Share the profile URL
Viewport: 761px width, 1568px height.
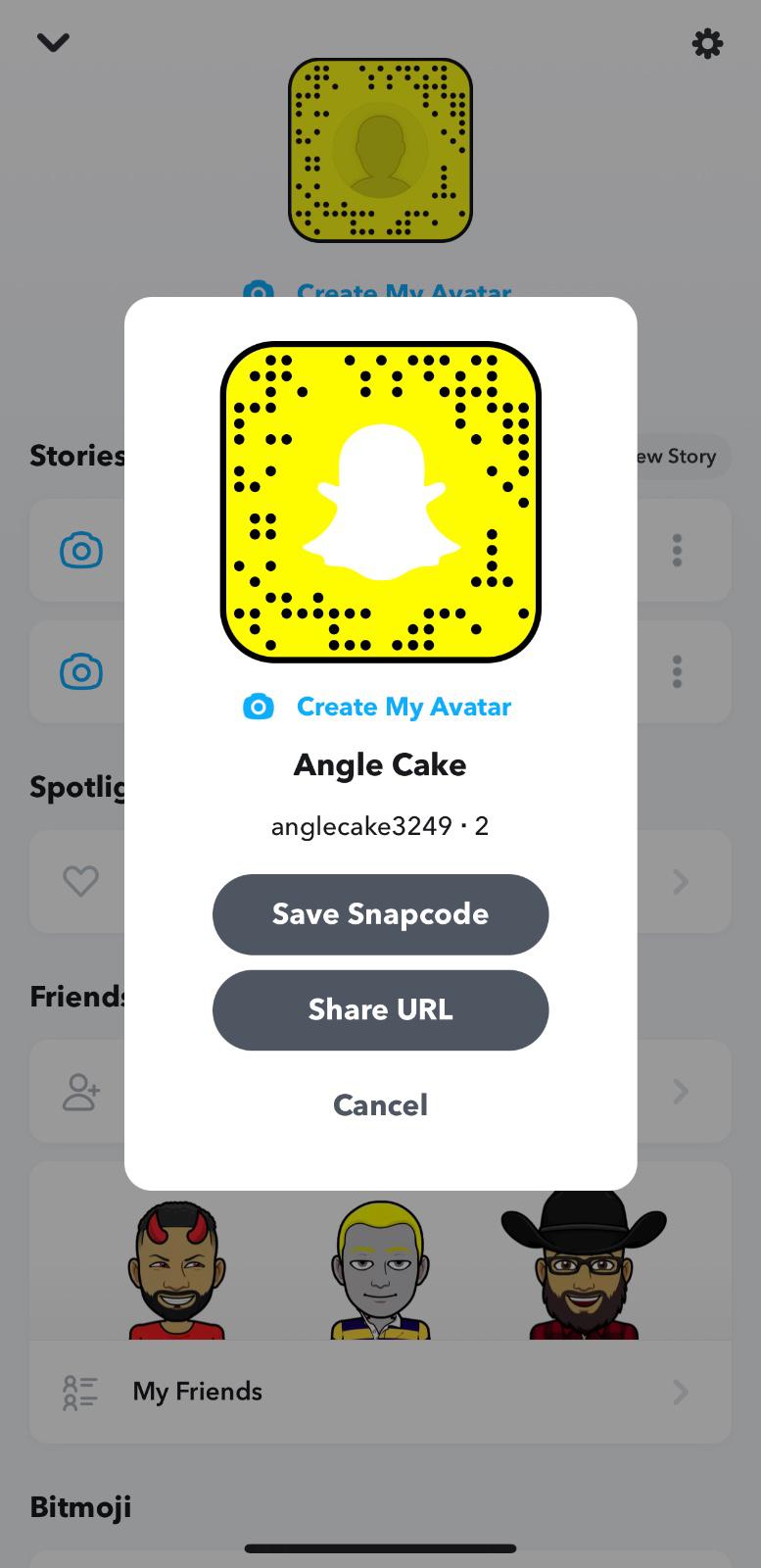[380, 1010]
